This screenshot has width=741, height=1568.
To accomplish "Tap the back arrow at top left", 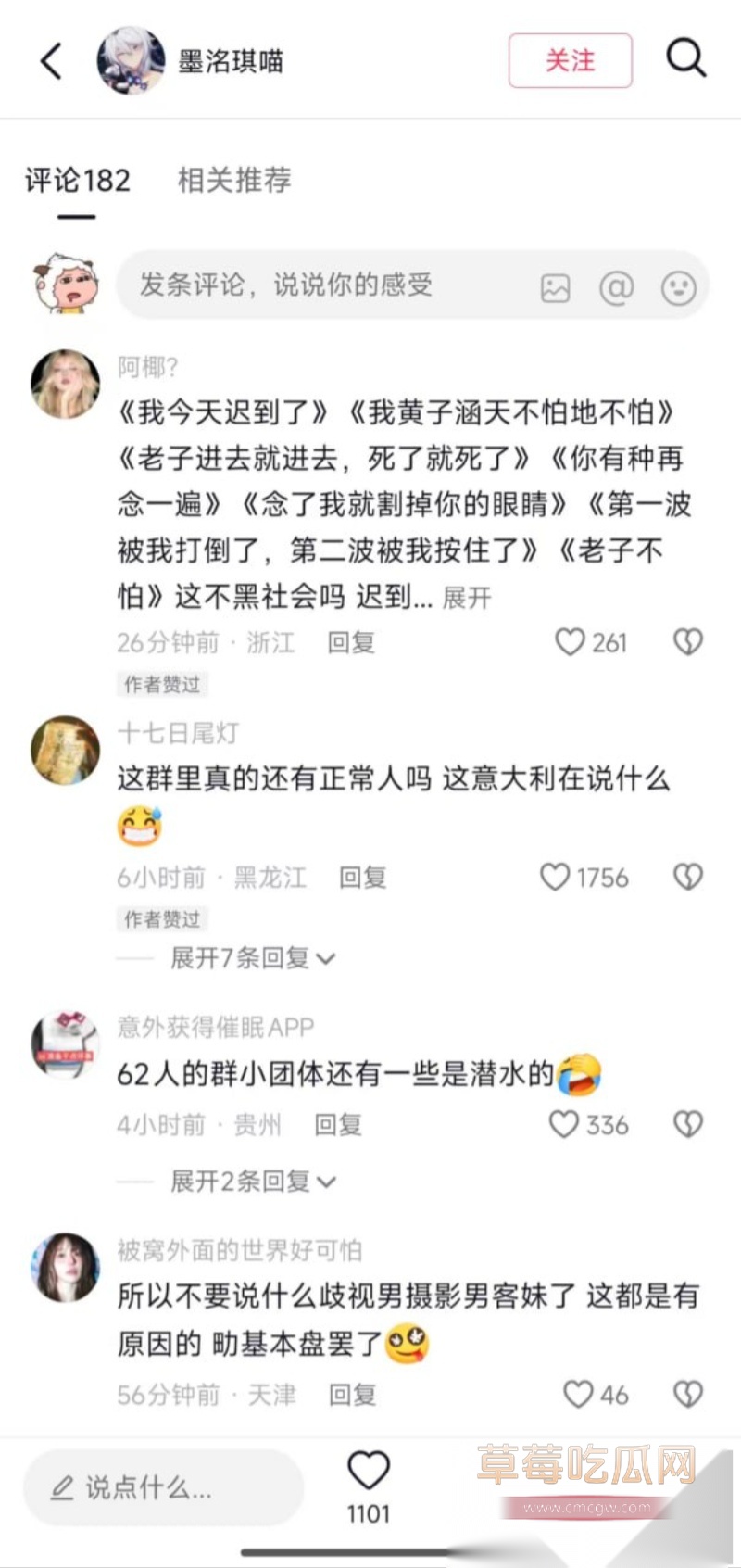I will coord(50,58).
